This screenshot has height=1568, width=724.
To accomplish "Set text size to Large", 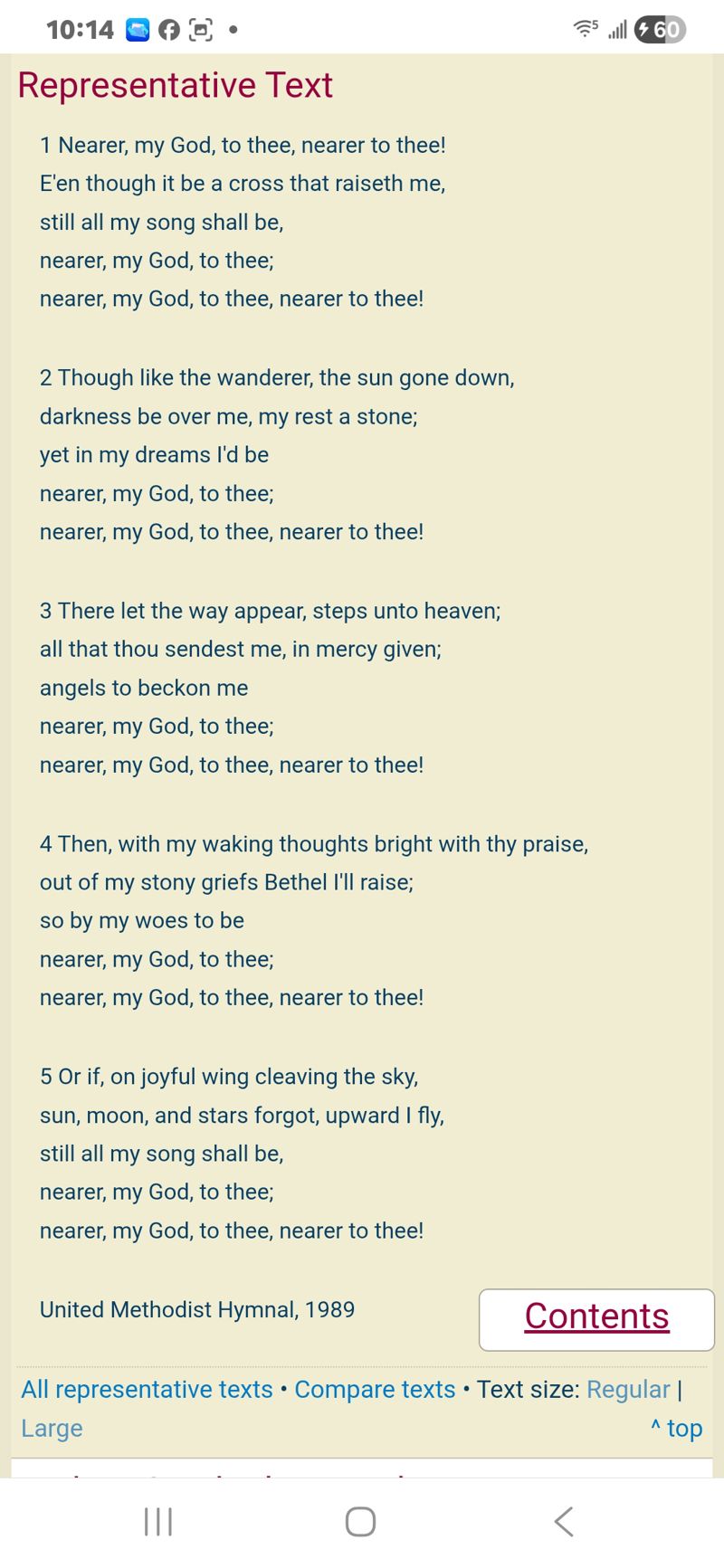I will click(52, 1428).
